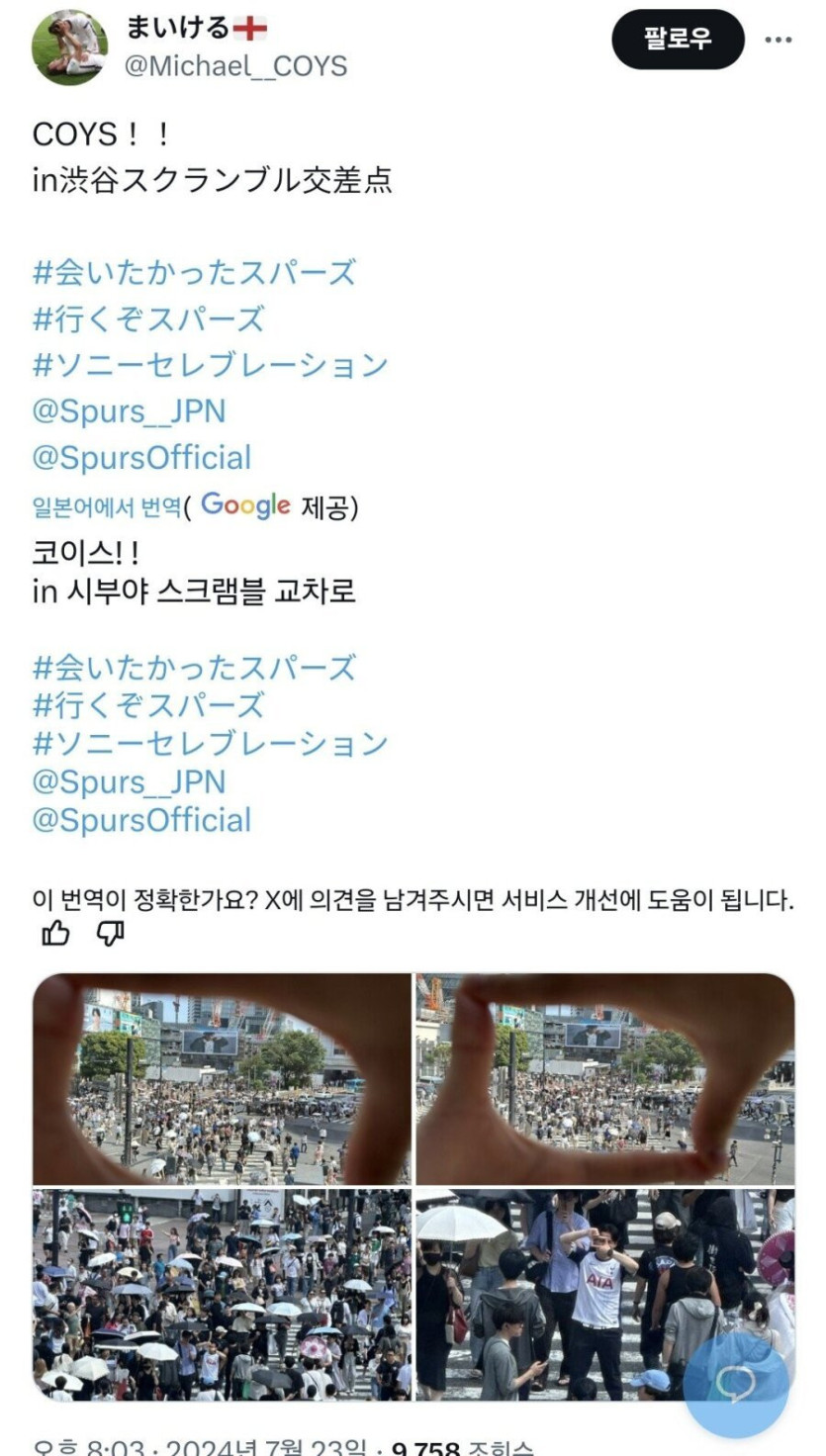Open the #会いたかったスパーズ hashtag in the original tweet
The image size is (826, 1456).
click(194, 272)
